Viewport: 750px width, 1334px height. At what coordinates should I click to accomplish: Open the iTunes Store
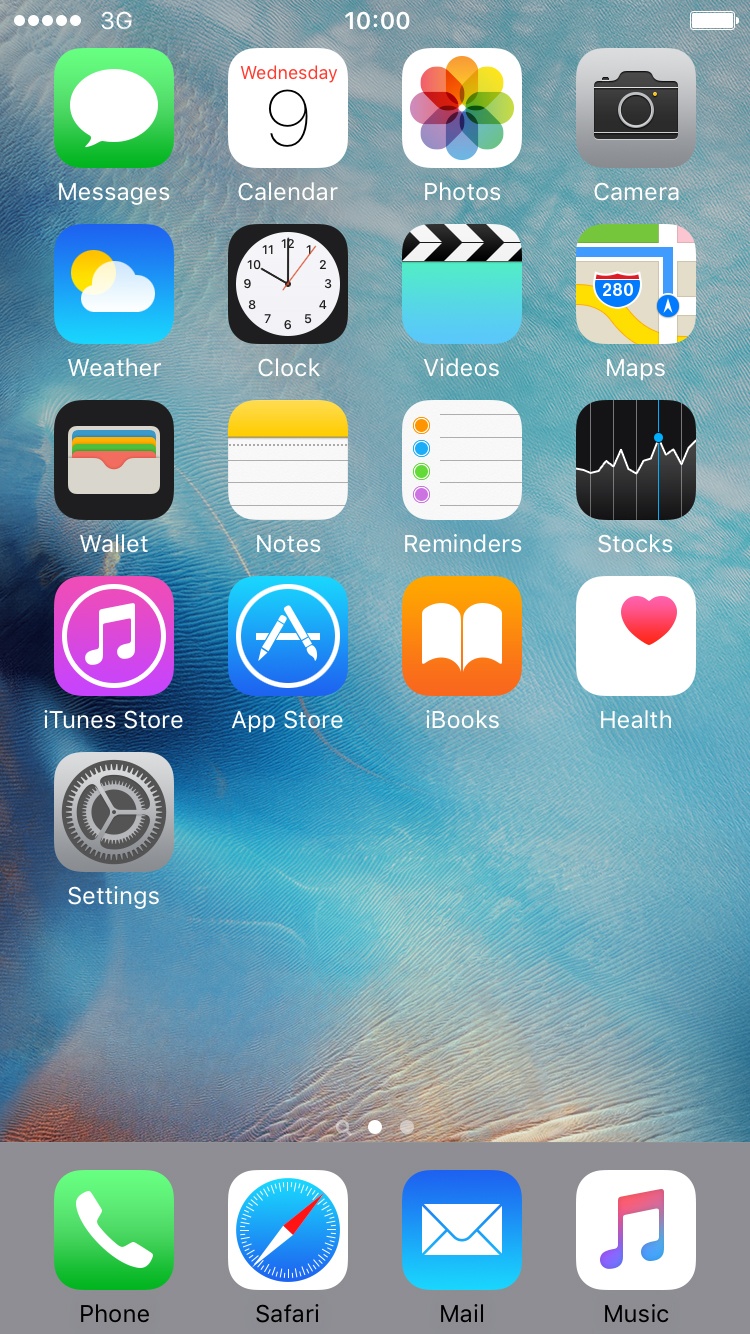point(114,636)
